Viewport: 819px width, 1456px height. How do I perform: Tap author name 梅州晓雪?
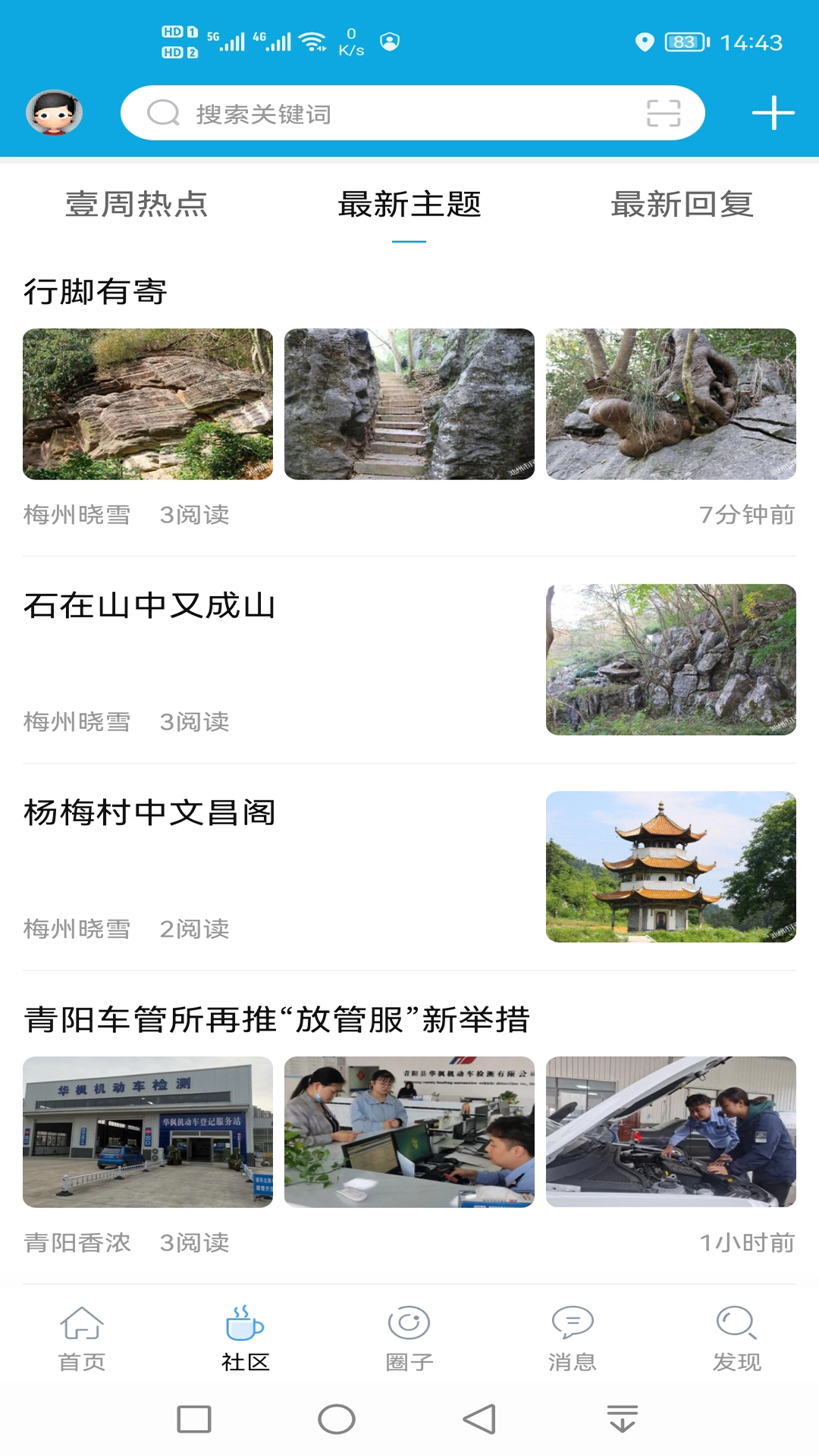tap(75, 516)
